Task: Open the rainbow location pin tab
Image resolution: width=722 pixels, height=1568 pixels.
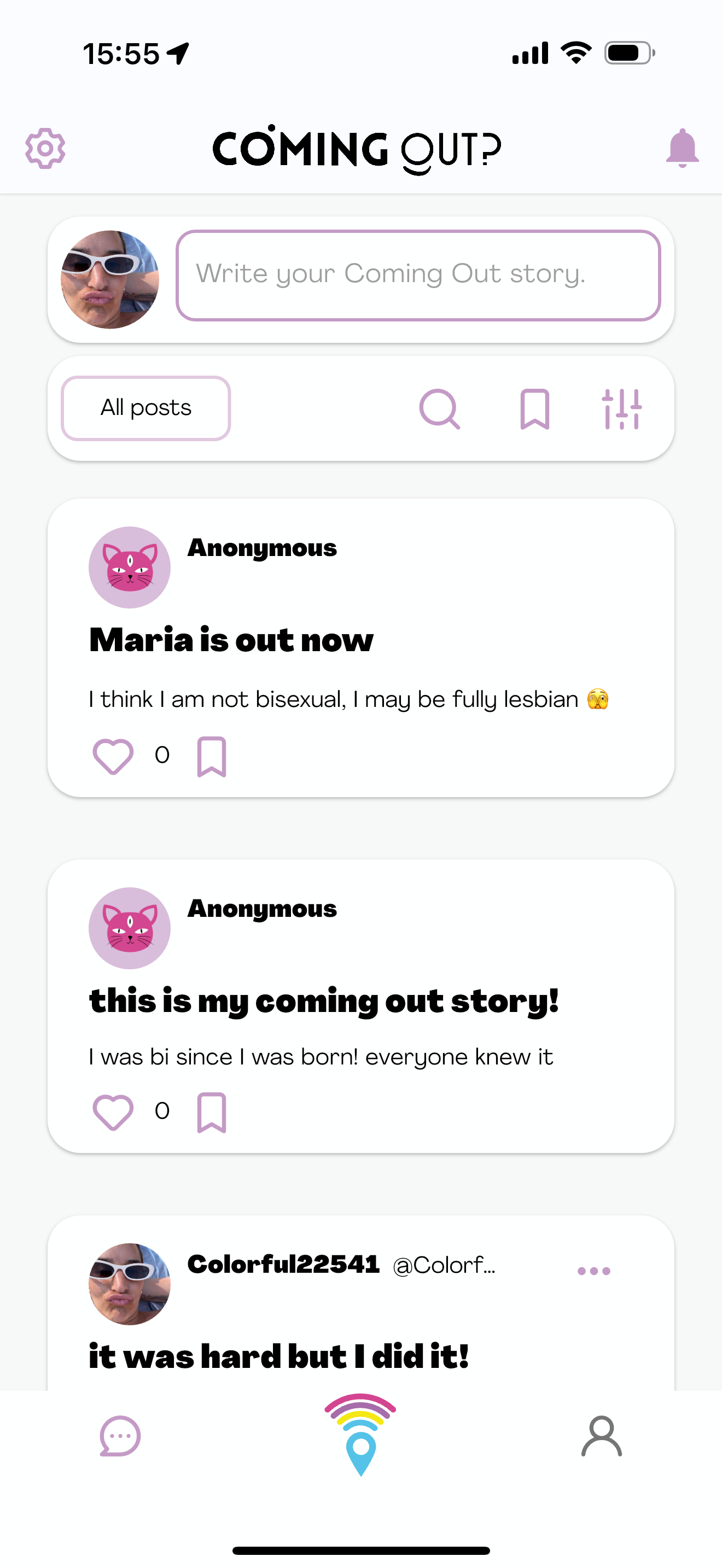Action: (x=360, y=1435)
